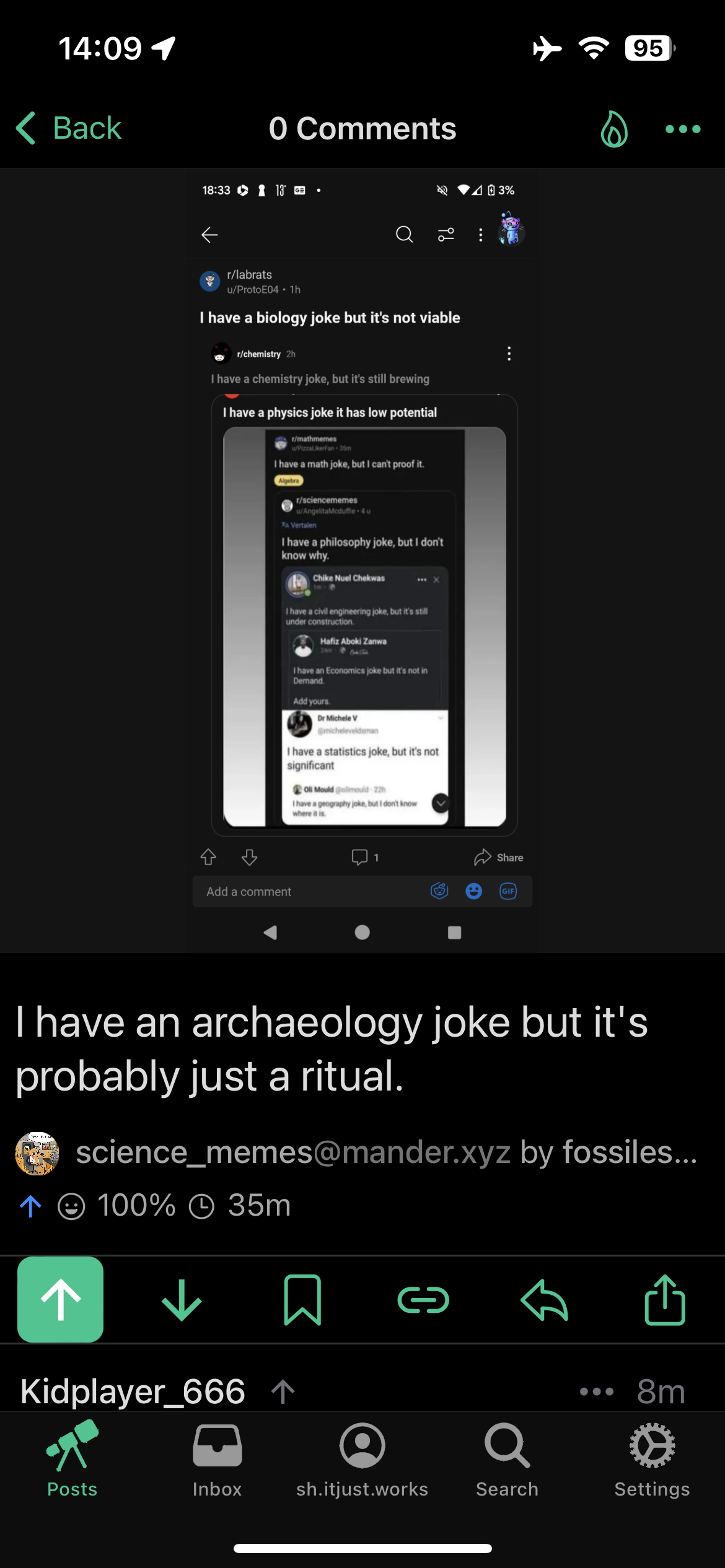This screenshot has width=725, height=1568.
Task: Share this post
Action: [665, 1299]
